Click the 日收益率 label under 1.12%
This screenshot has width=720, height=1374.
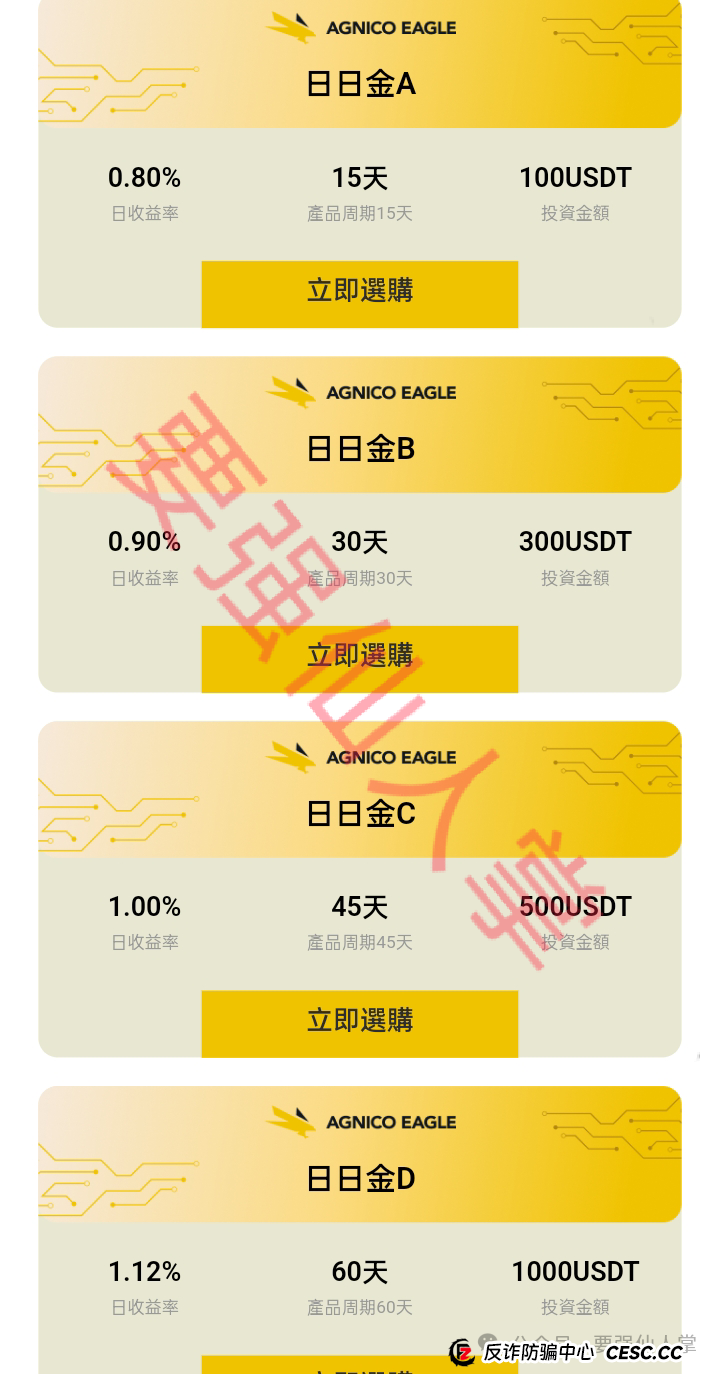144,1307
